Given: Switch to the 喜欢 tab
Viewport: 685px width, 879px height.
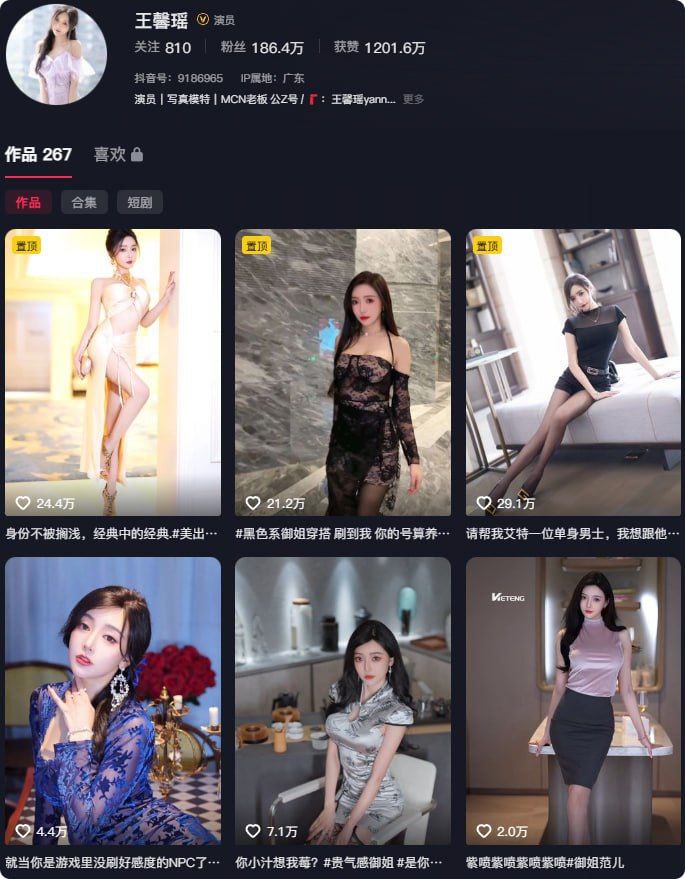Looking at the screenshot, I should pos(118,155).
